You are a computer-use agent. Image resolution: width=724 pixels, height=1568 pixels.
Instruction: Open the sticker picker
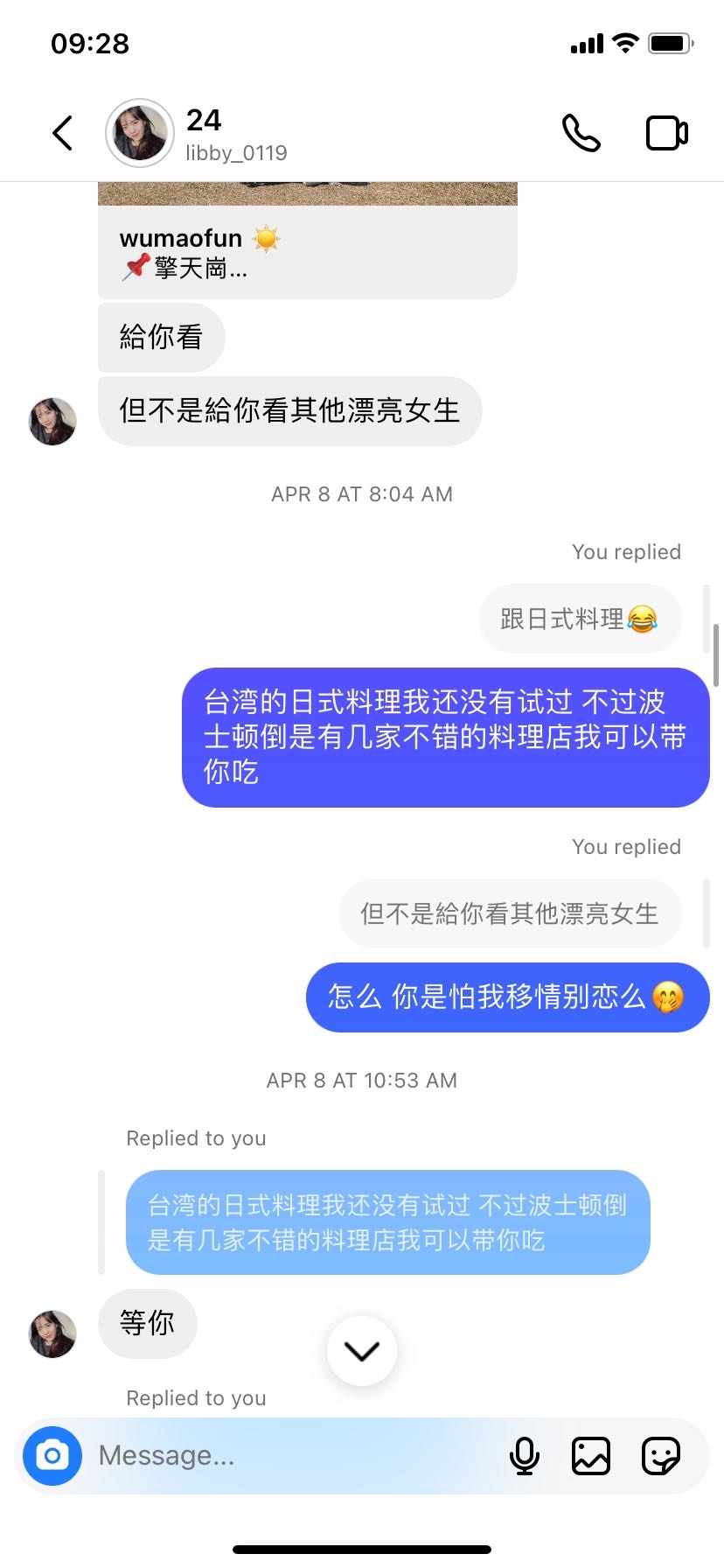coord(661,1456)
